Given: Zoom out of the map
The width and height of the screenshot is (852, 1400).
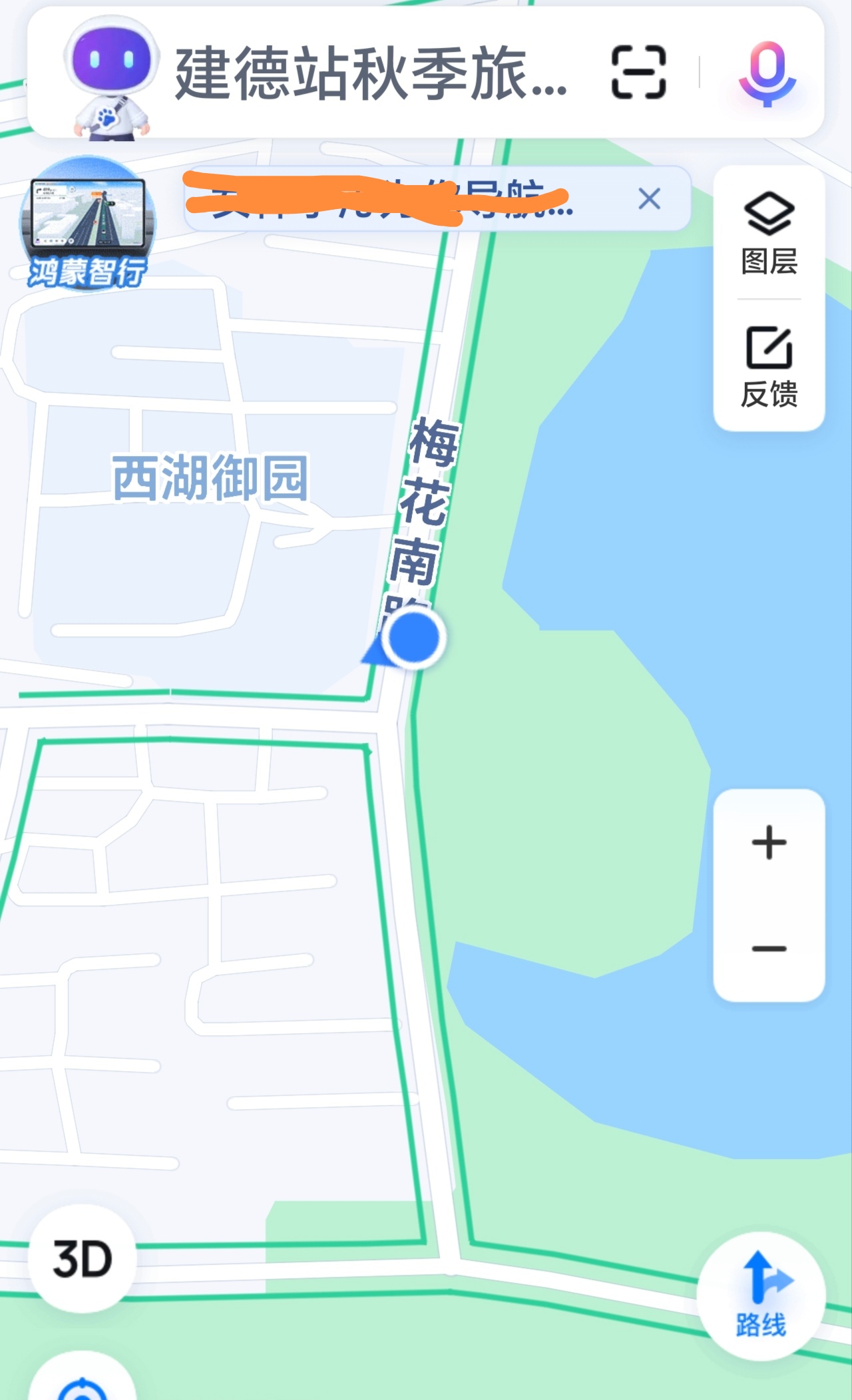Looking at the screenshot, I should point(769,949).
